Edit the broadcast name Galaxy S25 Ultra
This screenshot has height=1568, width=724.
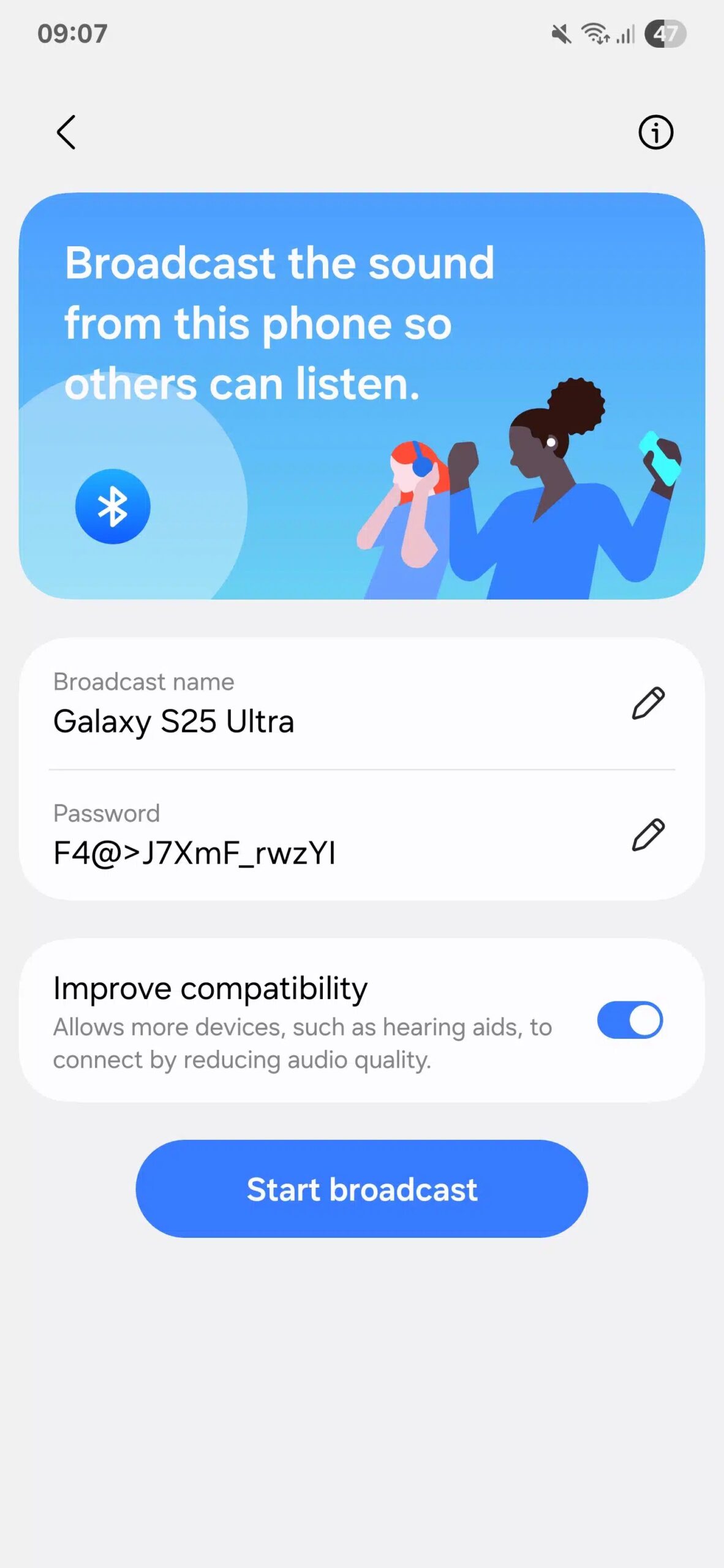click(x=648, y=703)
